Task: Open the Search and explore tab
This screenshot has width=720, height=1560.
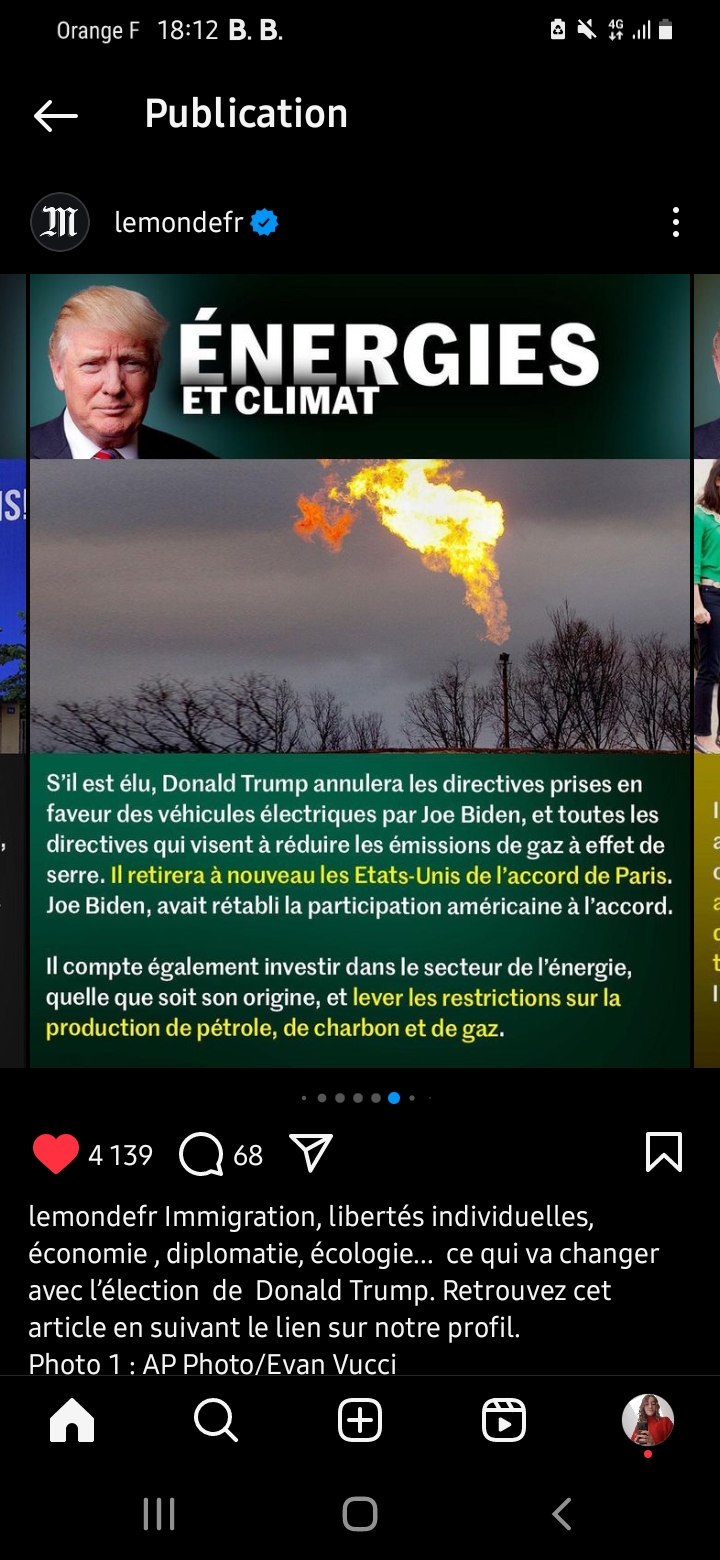Action: point(215,1420)
